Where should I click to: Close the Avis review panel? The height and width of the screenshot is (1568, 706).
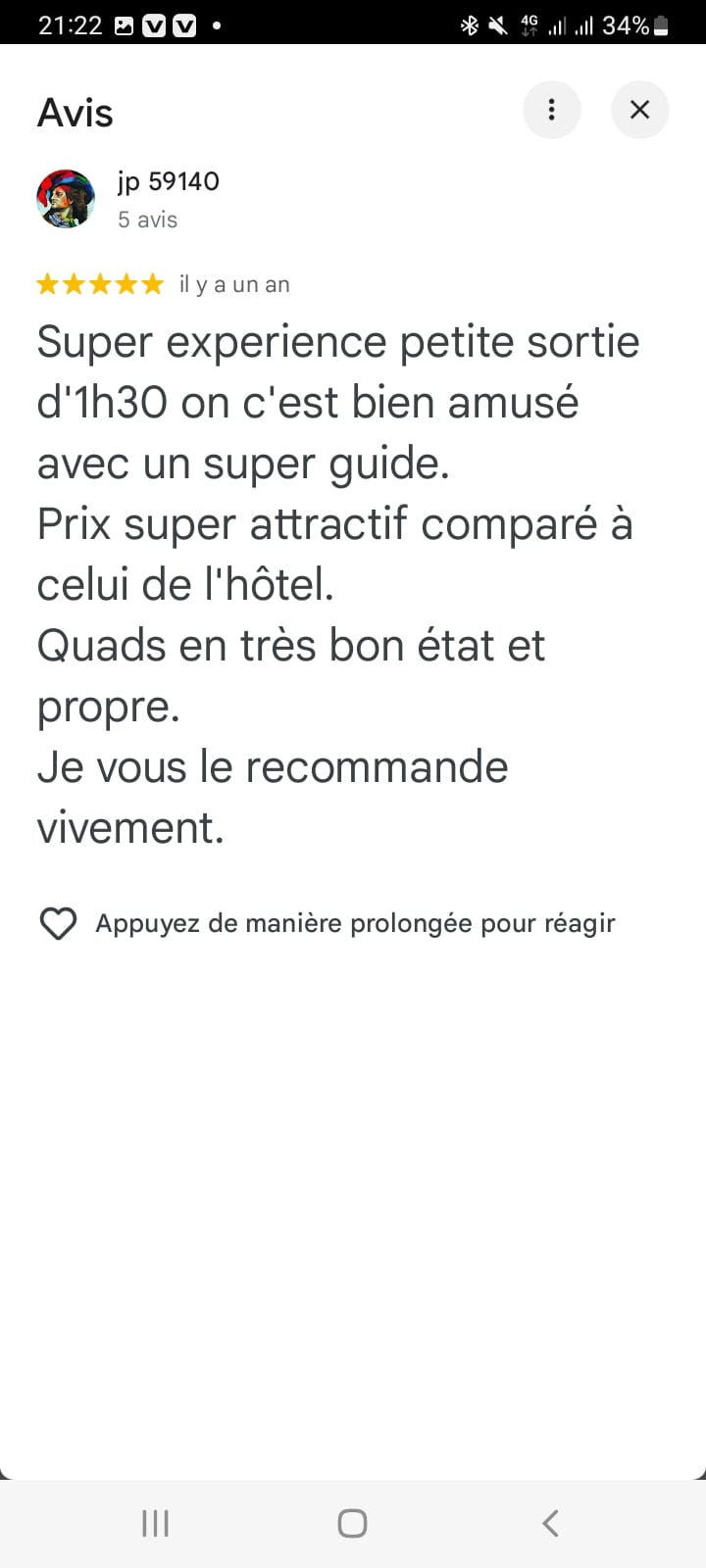pyautogui.click(x=639, y=110)
